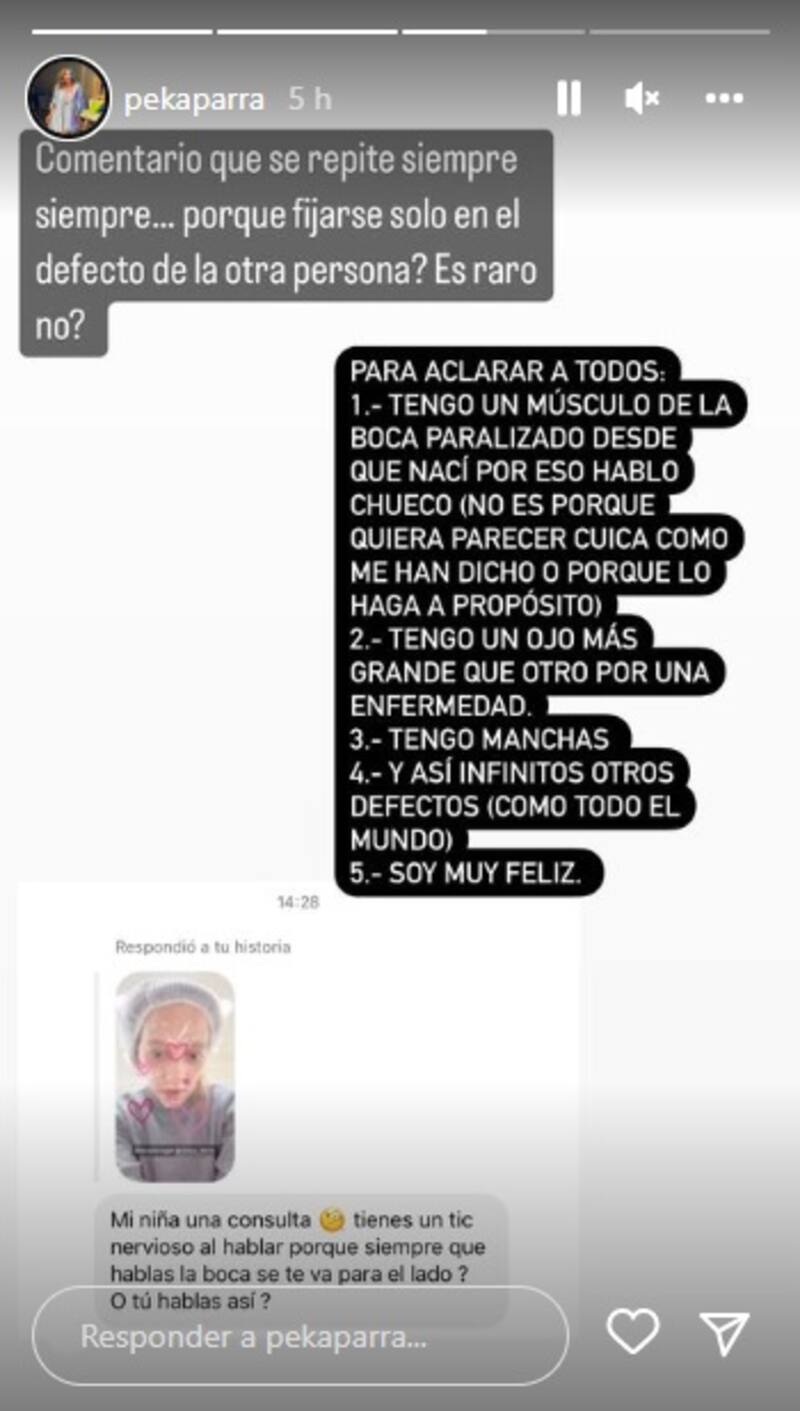Like this story with the heart
This screenshot has width=800, height=1411.
tap(633, 1332)
